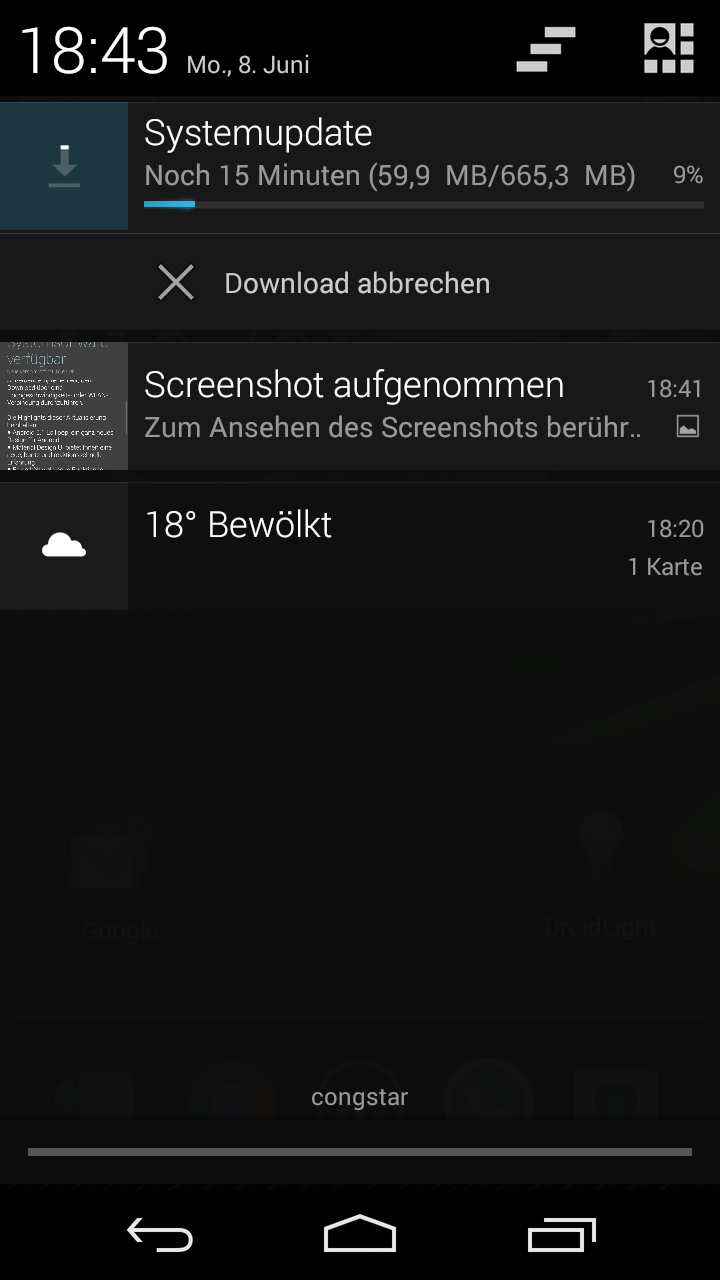Go to the home screen
The height and width of the screenshot is (1280, 720).
point(360,1235)
